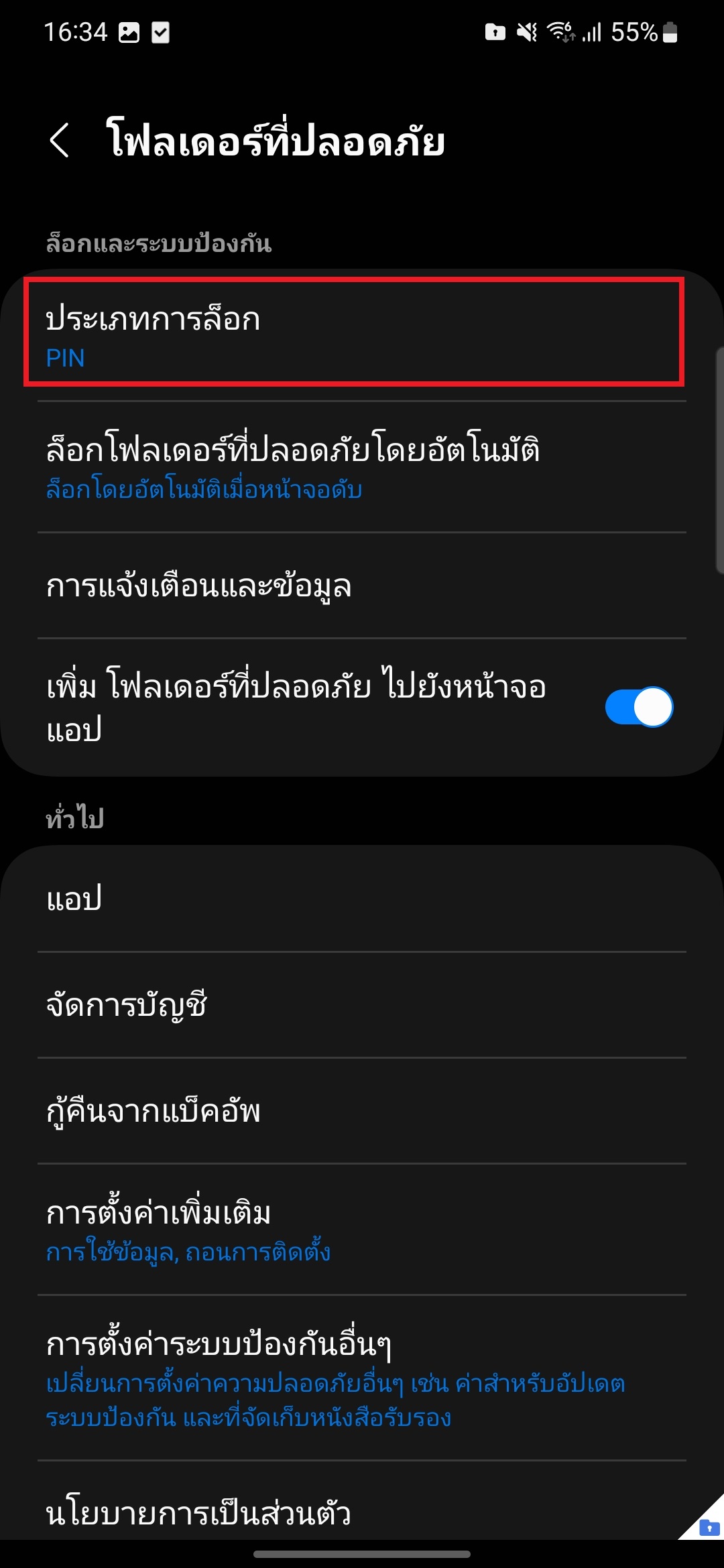This screenshot has width=724, height=1568.
Task: Open กู้คืนจากแบ็คอัพ
Action: coord(354,1110)
